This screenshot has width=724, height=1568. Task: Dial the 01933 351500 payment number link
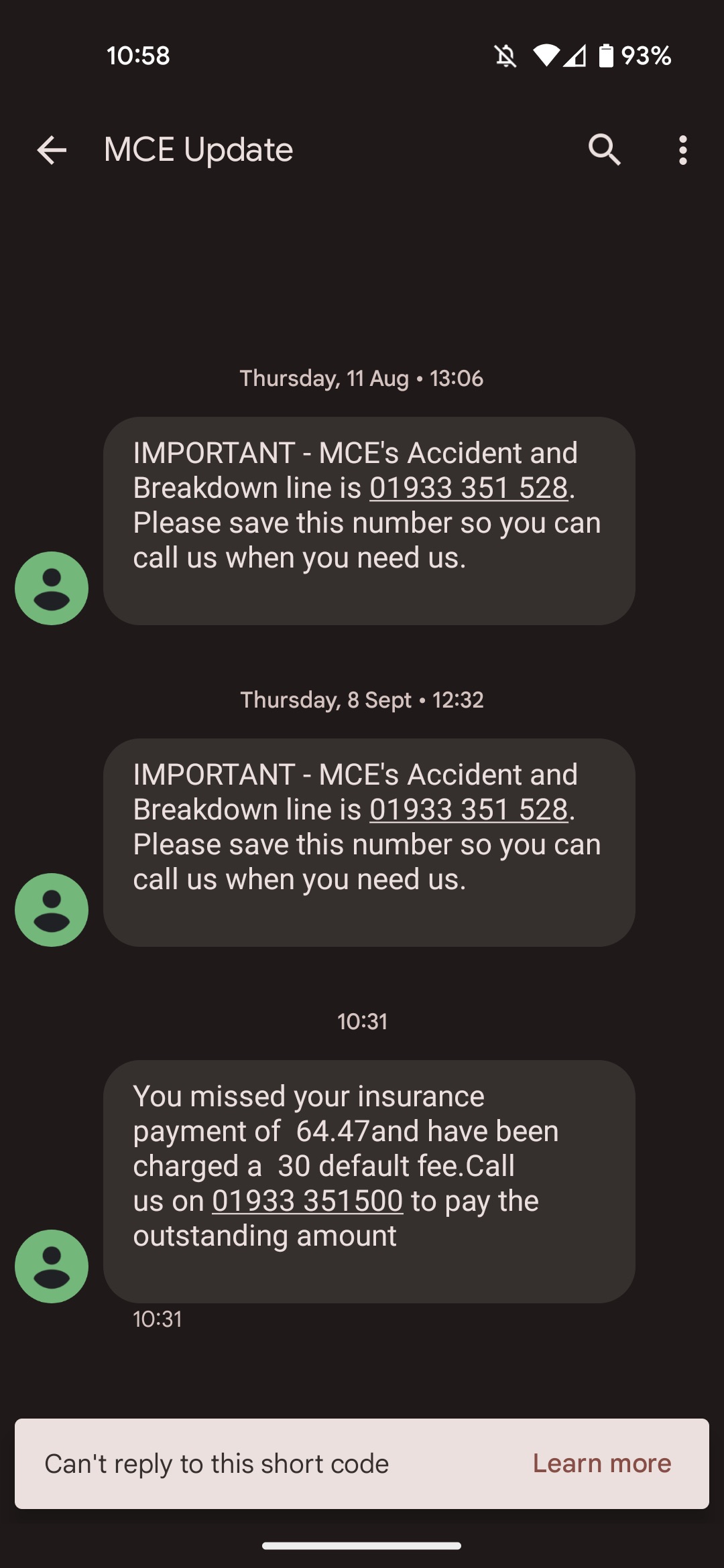click(x=308, y=1201)
